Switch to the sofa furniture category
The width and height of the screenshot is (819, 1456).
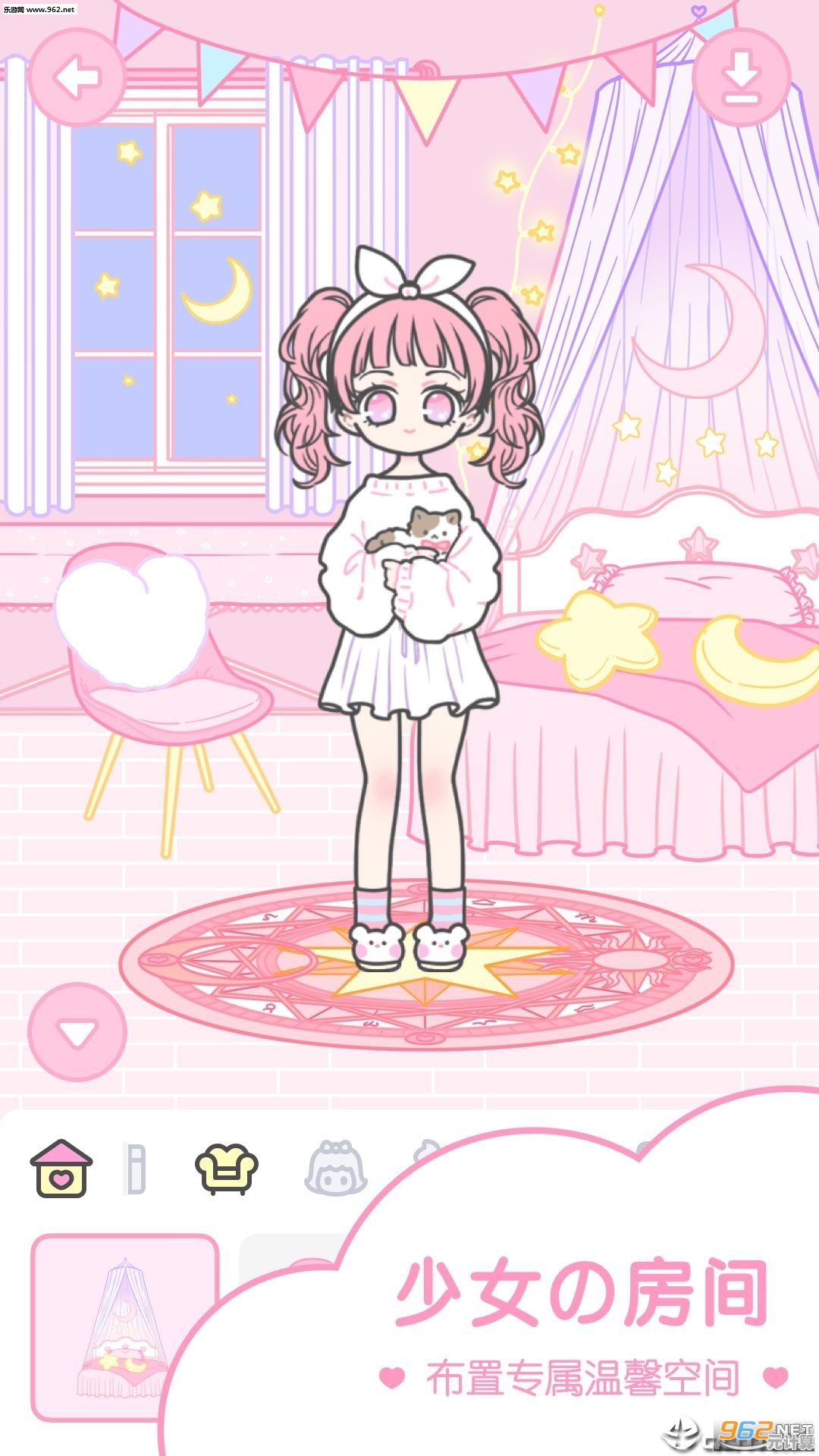227,1169
